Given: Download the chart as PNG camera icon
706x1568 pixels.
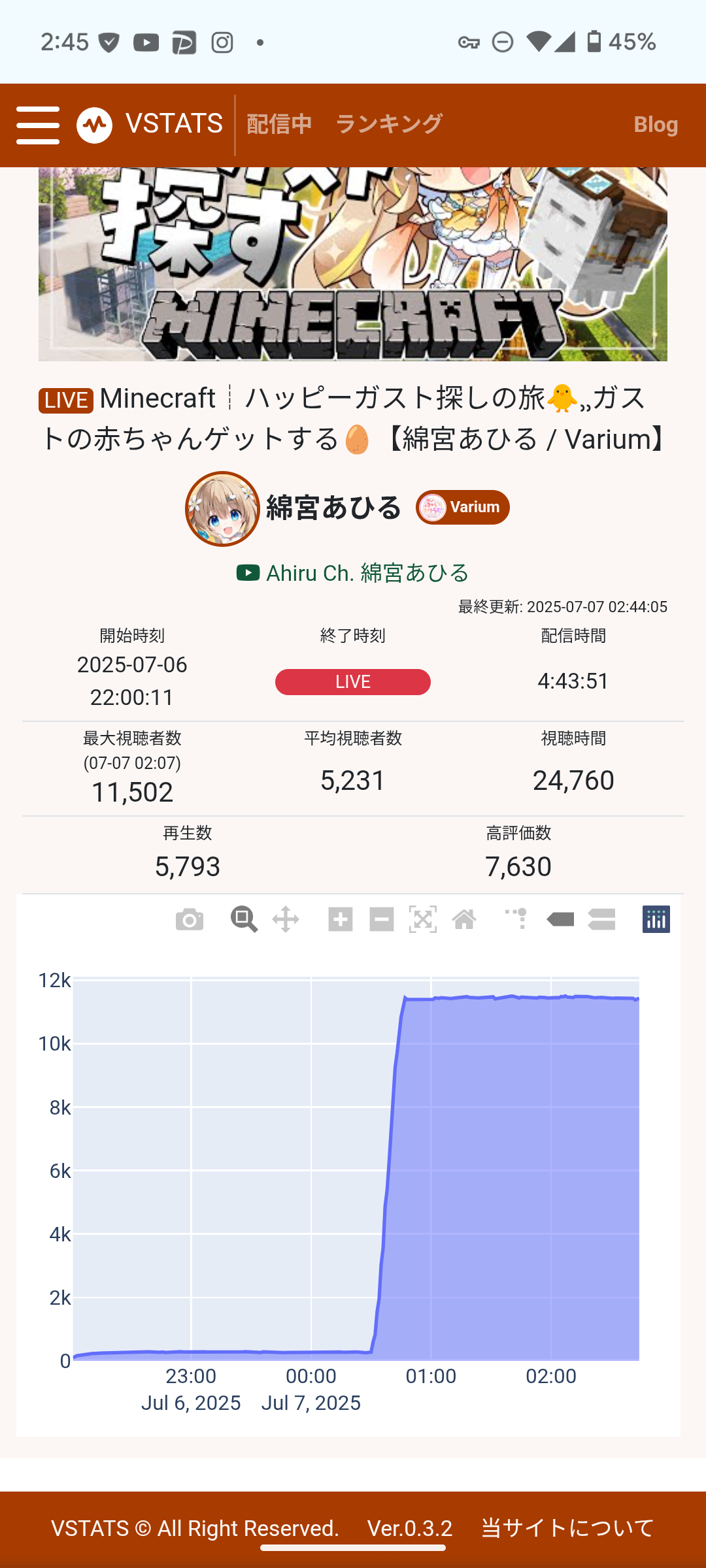Looking at the screenshot, I should tap(190, 920).
